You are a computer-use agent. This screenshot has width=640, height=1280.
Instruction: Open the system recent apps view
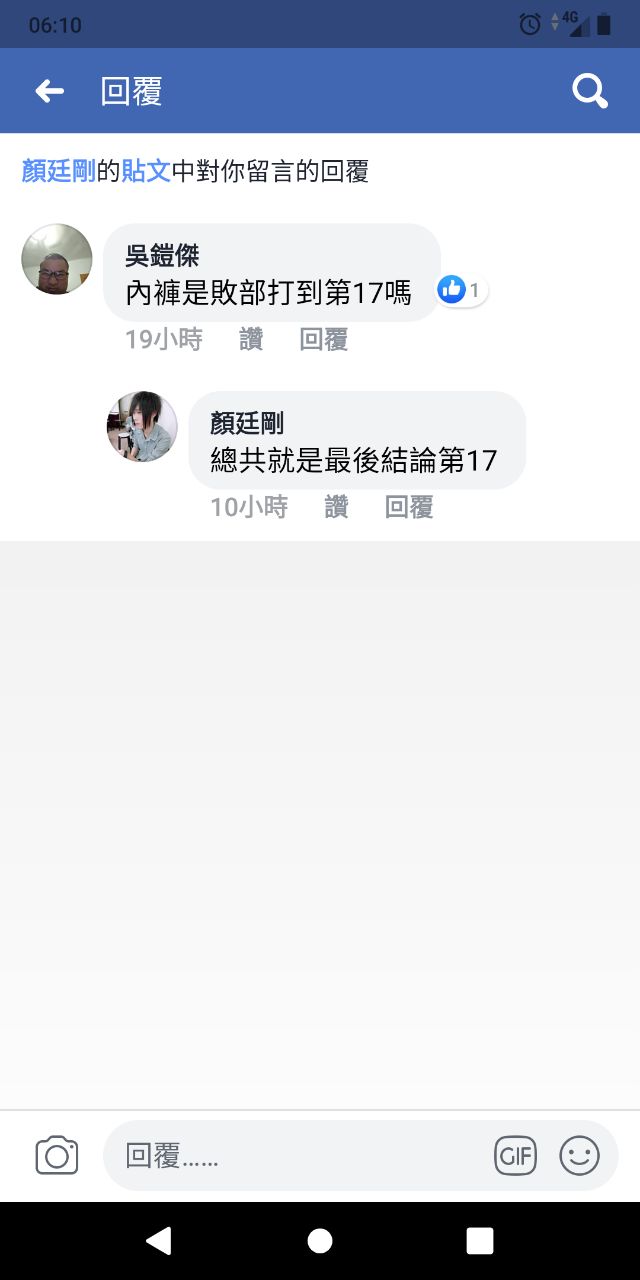pyautogui.click(x=480, y=1241)
